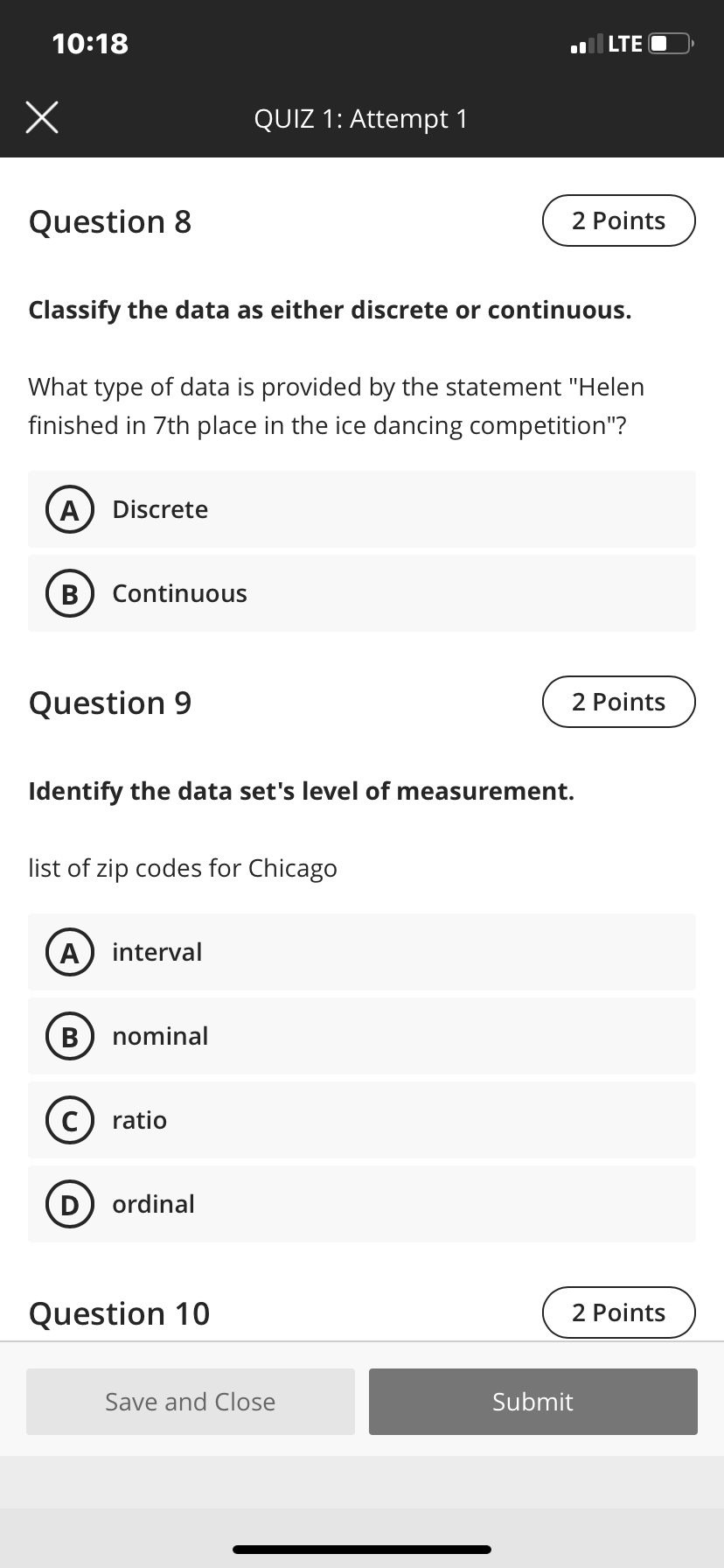Pick nominal for the zip codes question
Screen dimensions: 724x1568
(362, 1036)
